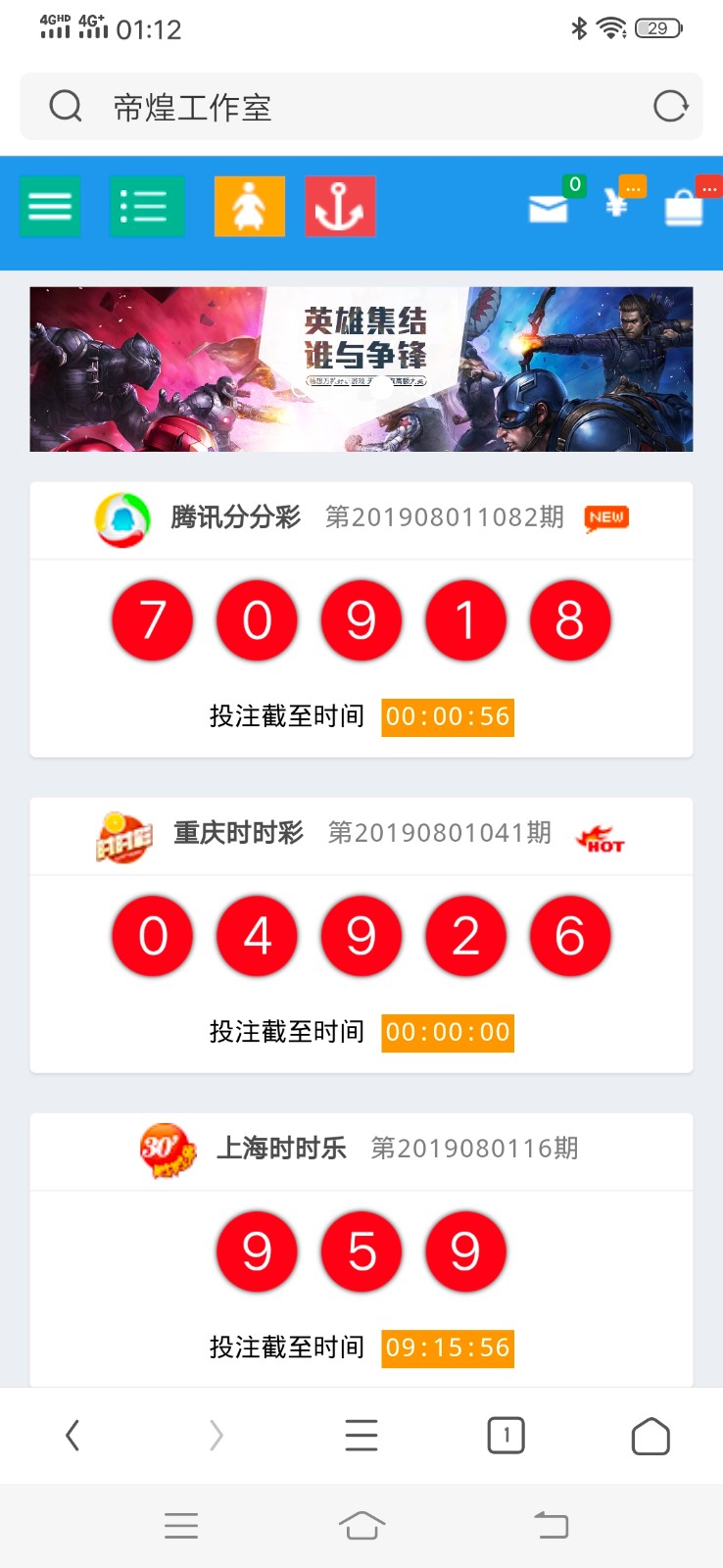Open the 上海时时乐 lottery card

[361, 1249]
